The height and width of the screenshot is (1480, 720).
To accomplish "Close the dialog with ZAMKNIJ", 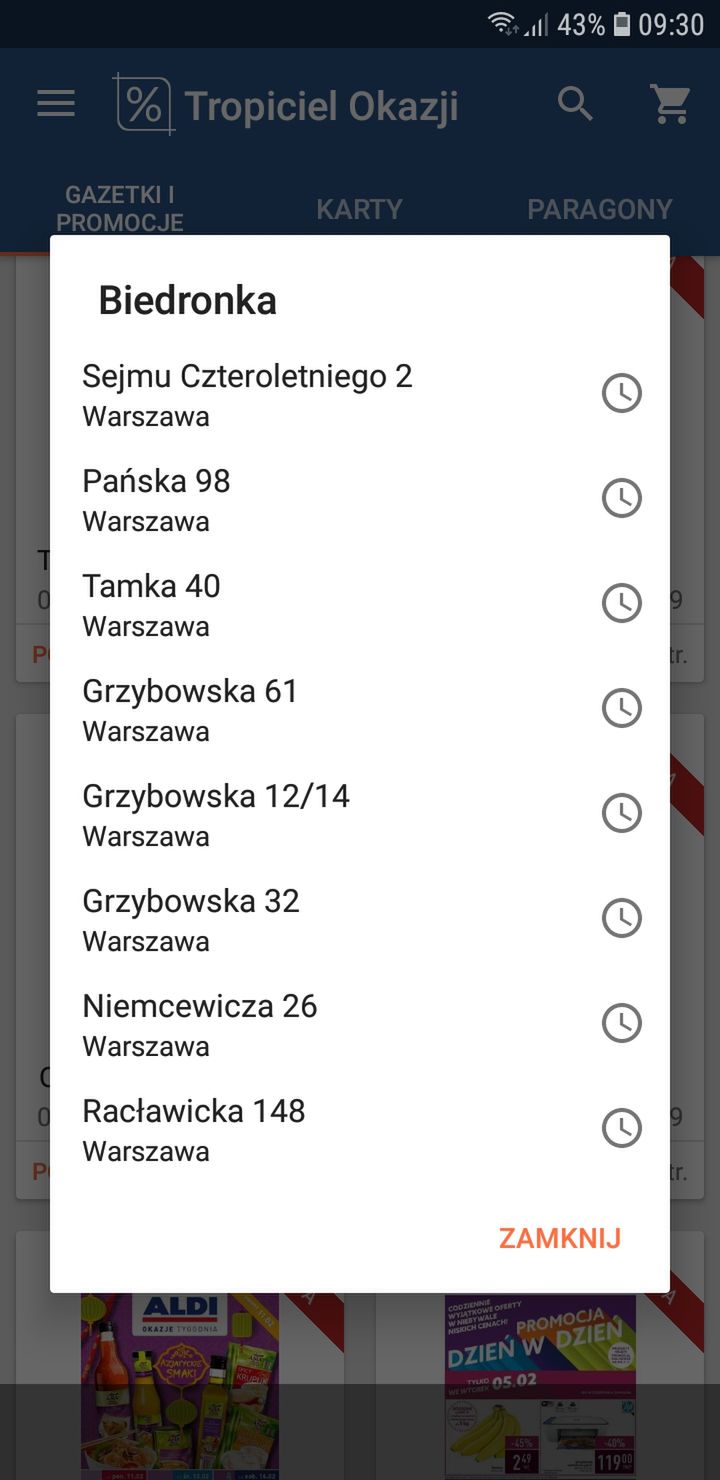I will pyautogui.click(x=560, y=1238).
